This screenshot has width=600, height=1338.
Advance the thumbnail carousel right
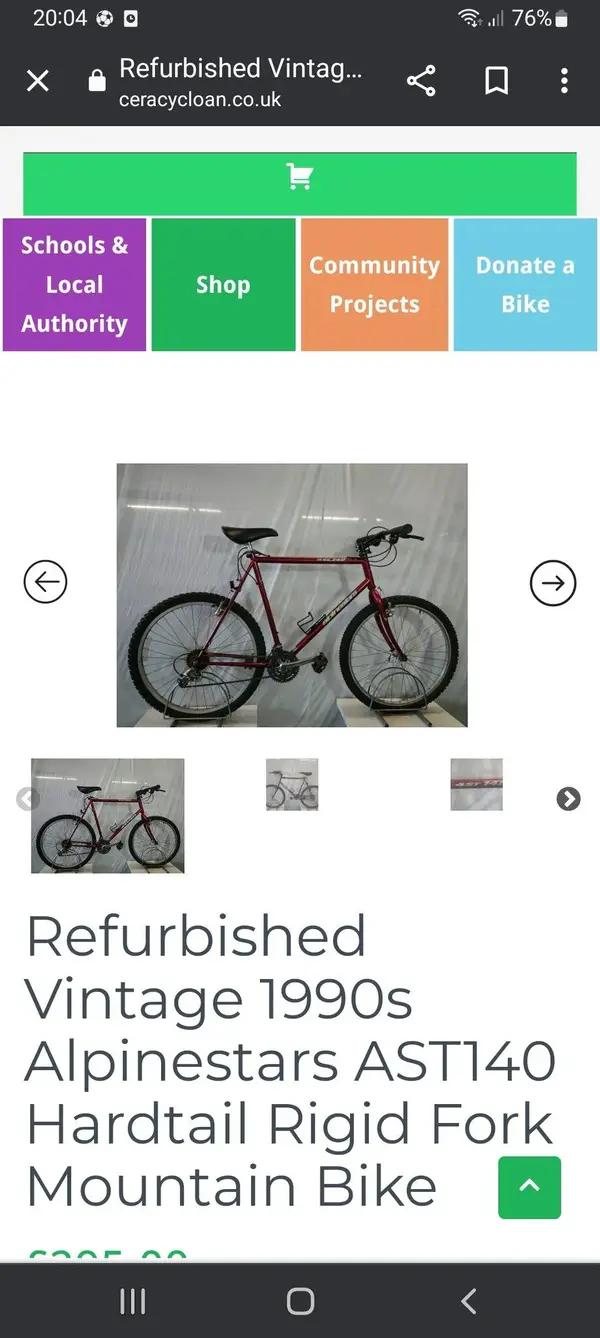(x=568, y=798)
